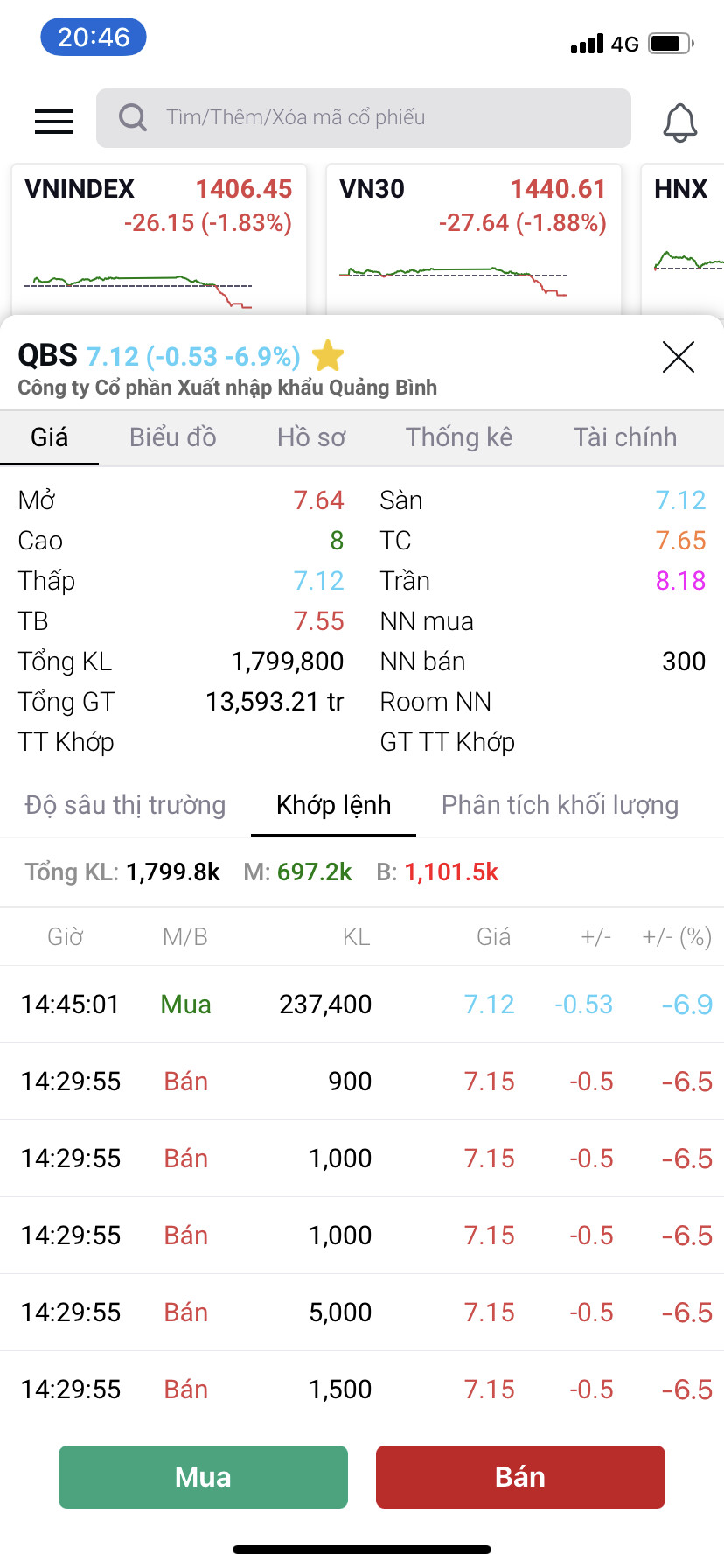View the Thống kê tab

pos(459,437)
